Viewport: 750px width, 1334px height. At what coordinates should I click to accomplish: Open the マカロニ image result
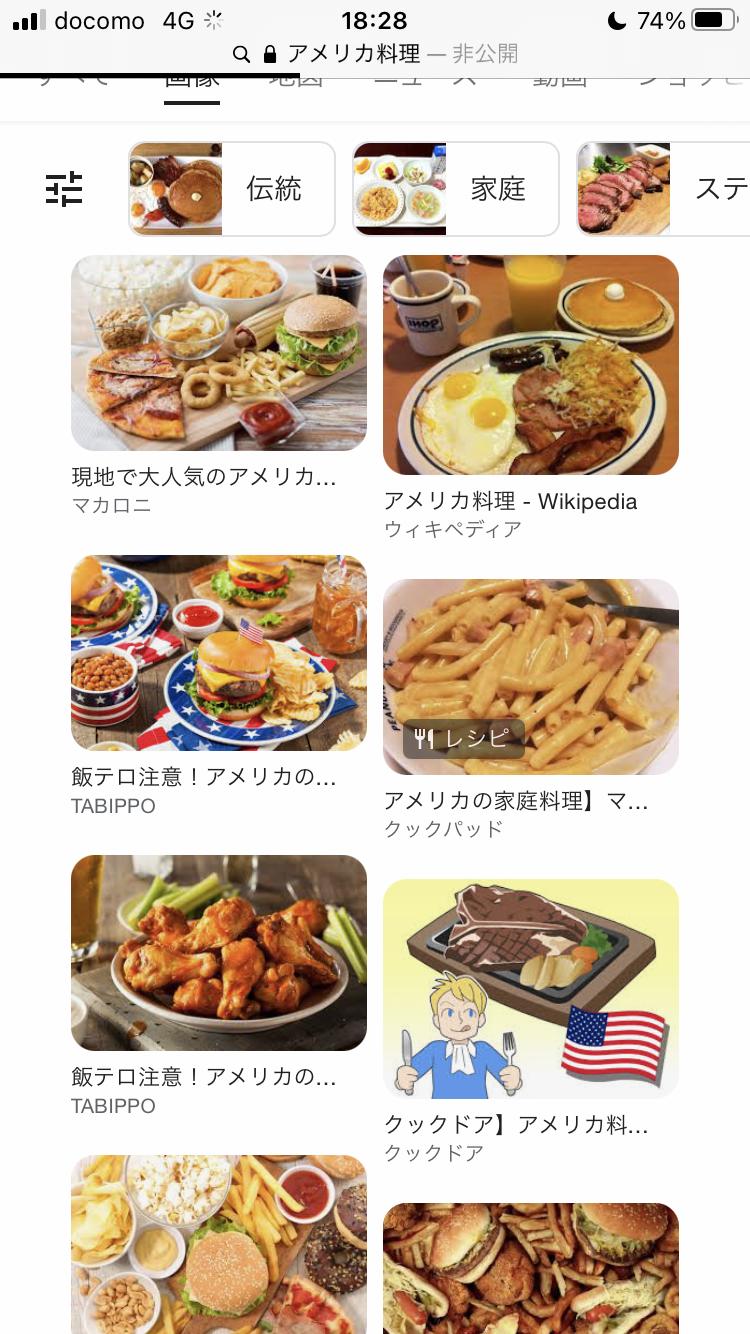tap(218, 353)
